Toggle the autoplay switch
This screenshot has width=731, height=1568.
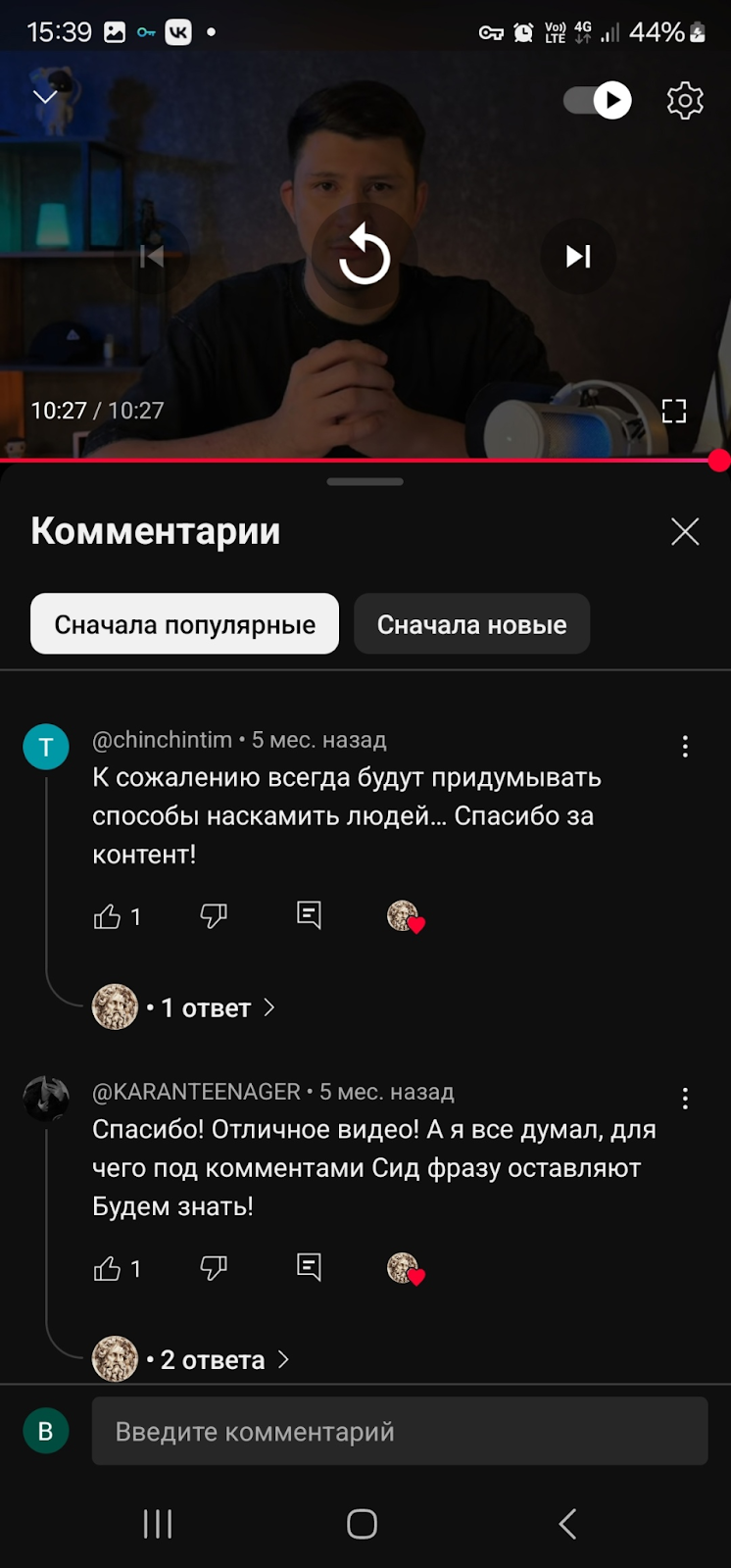click(x=598, y=100)
